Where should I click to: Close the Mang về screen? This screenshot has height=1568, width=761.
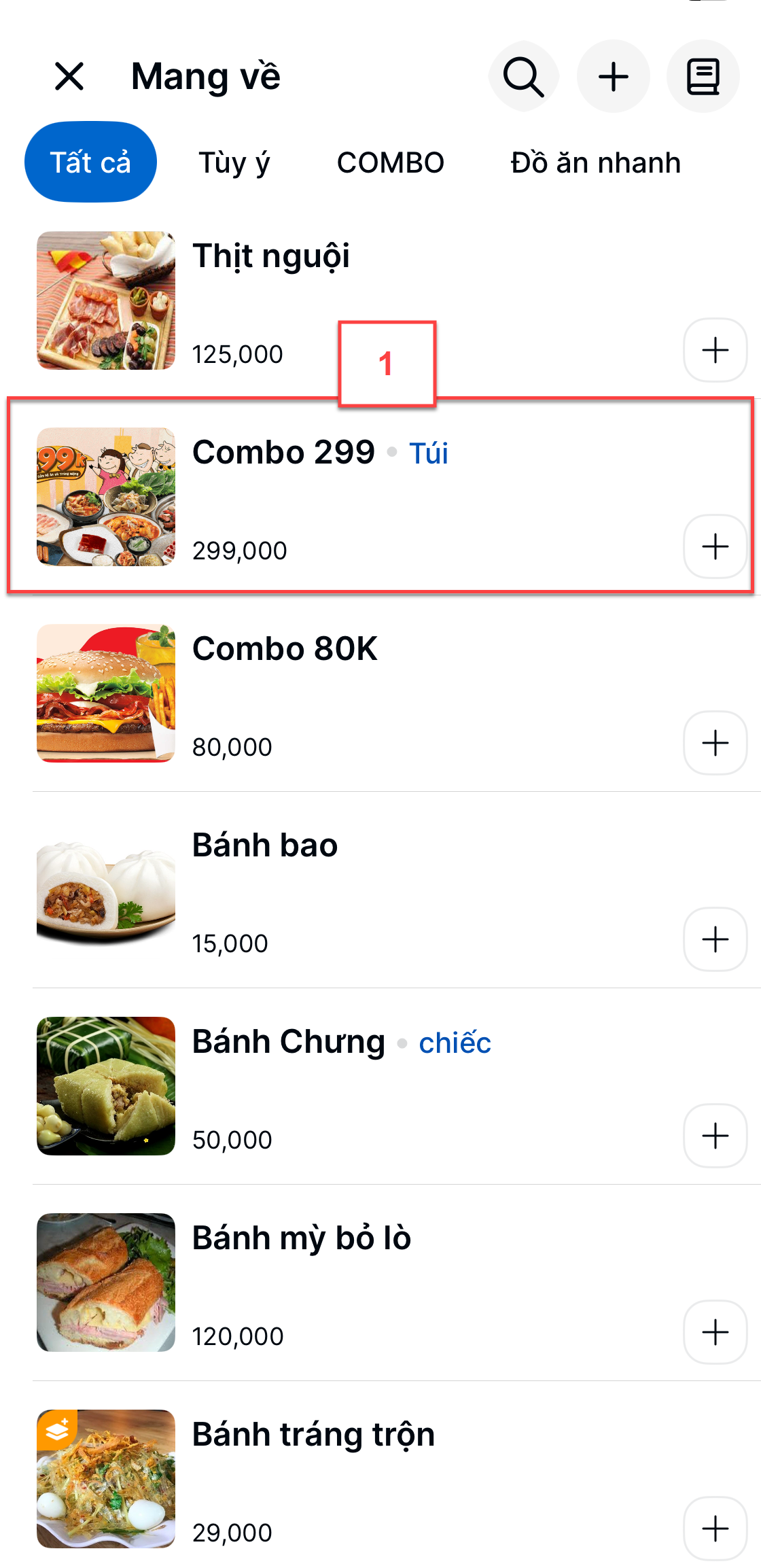tap(69, 76)
